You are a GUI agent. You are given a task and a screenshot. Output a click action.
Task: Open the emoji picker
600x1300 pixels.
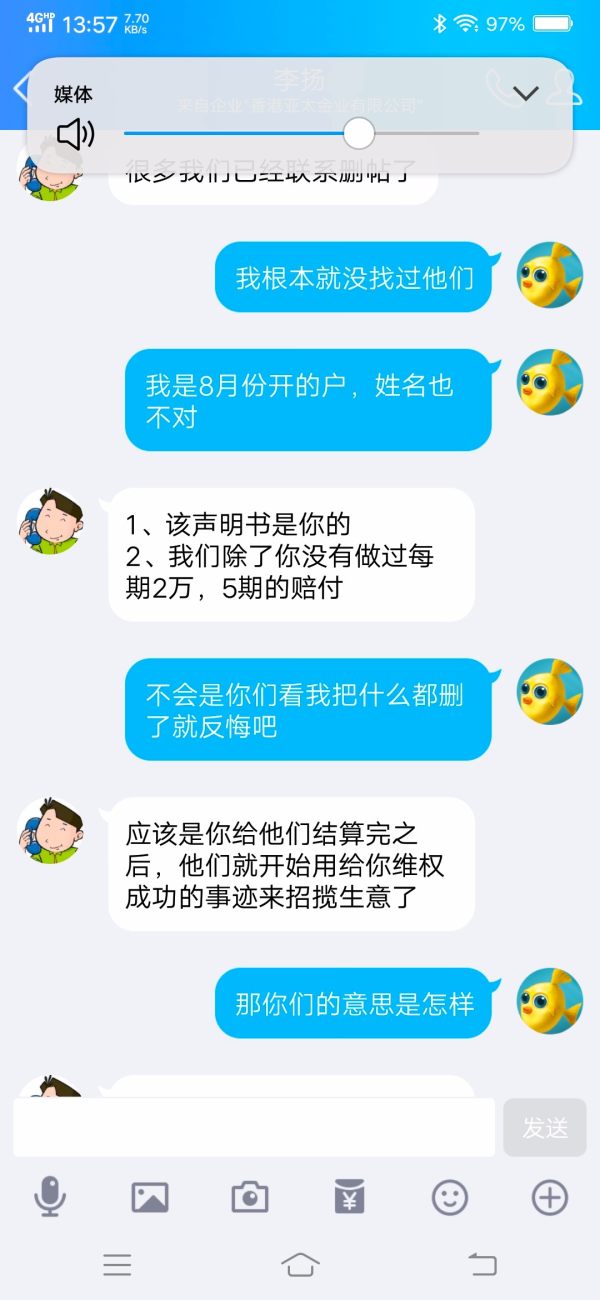point(450,1196)
